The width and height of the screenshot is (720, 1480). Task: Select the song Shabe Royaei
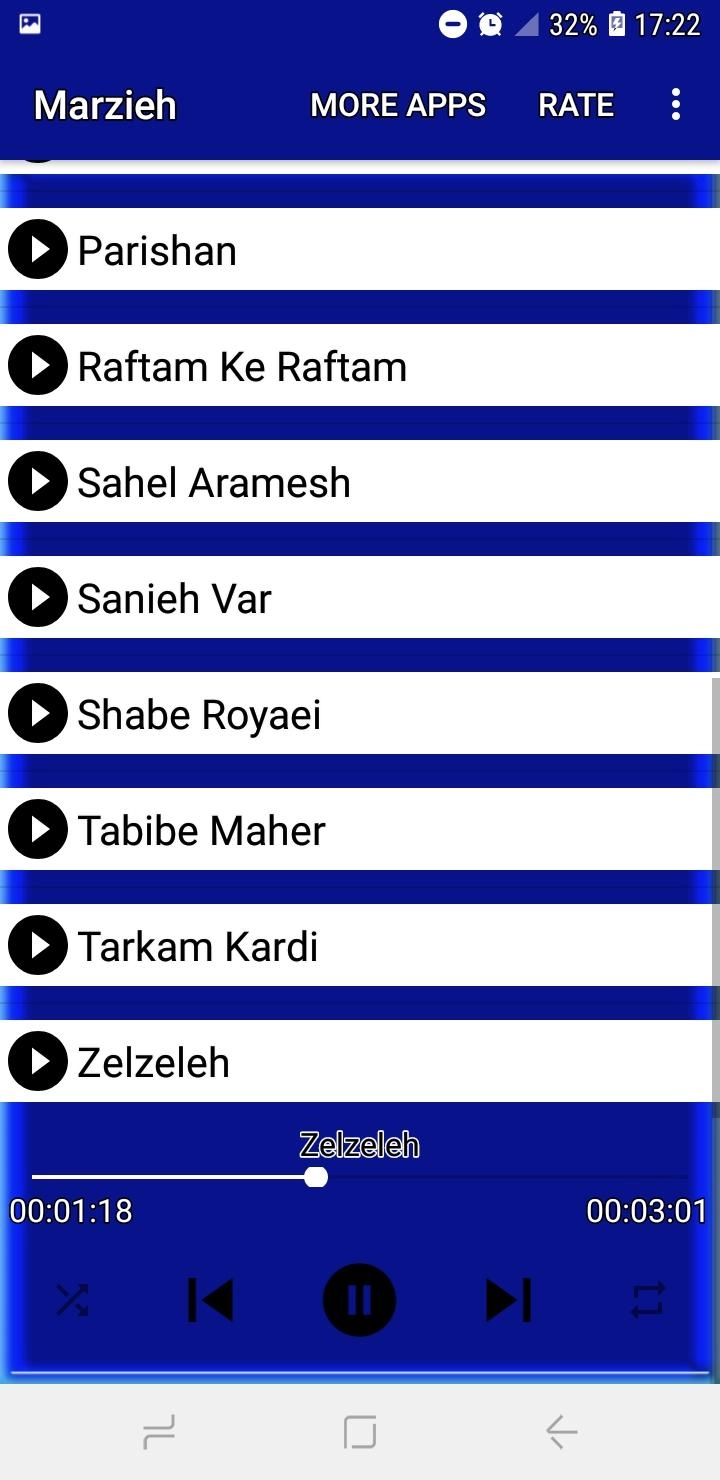click(360, 714)
